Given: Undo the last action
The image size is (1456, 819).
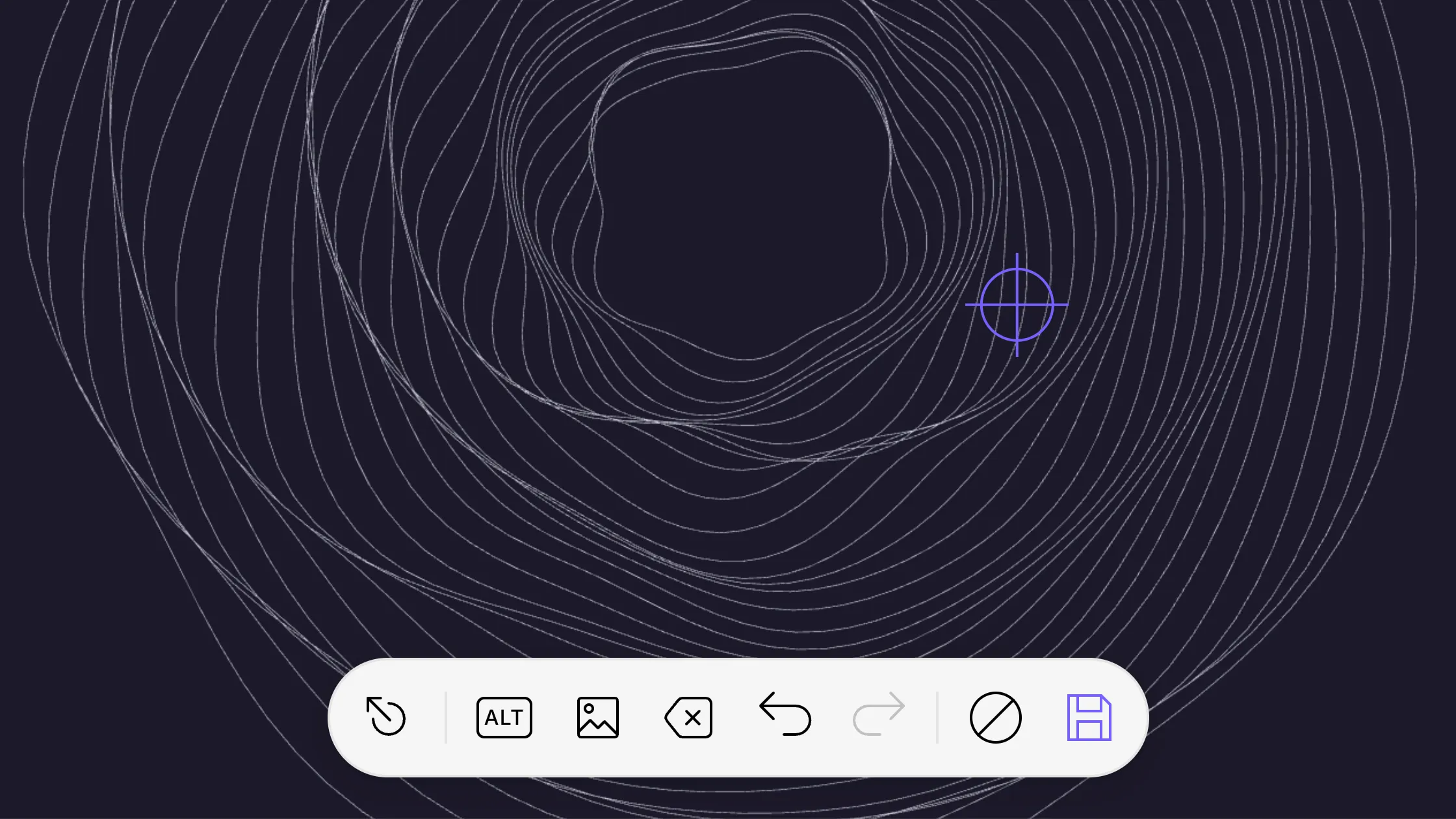Looking at the screenshot, I should pos(785,714).
